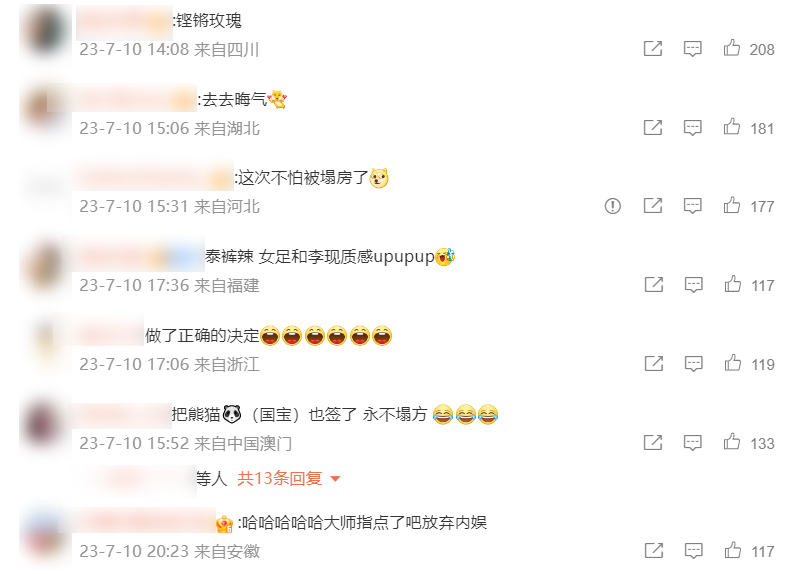The width and height of the screenshot is (790, 574).
Task: Like the 泰裤辣 comment
Action: click(x=732, y=285)
